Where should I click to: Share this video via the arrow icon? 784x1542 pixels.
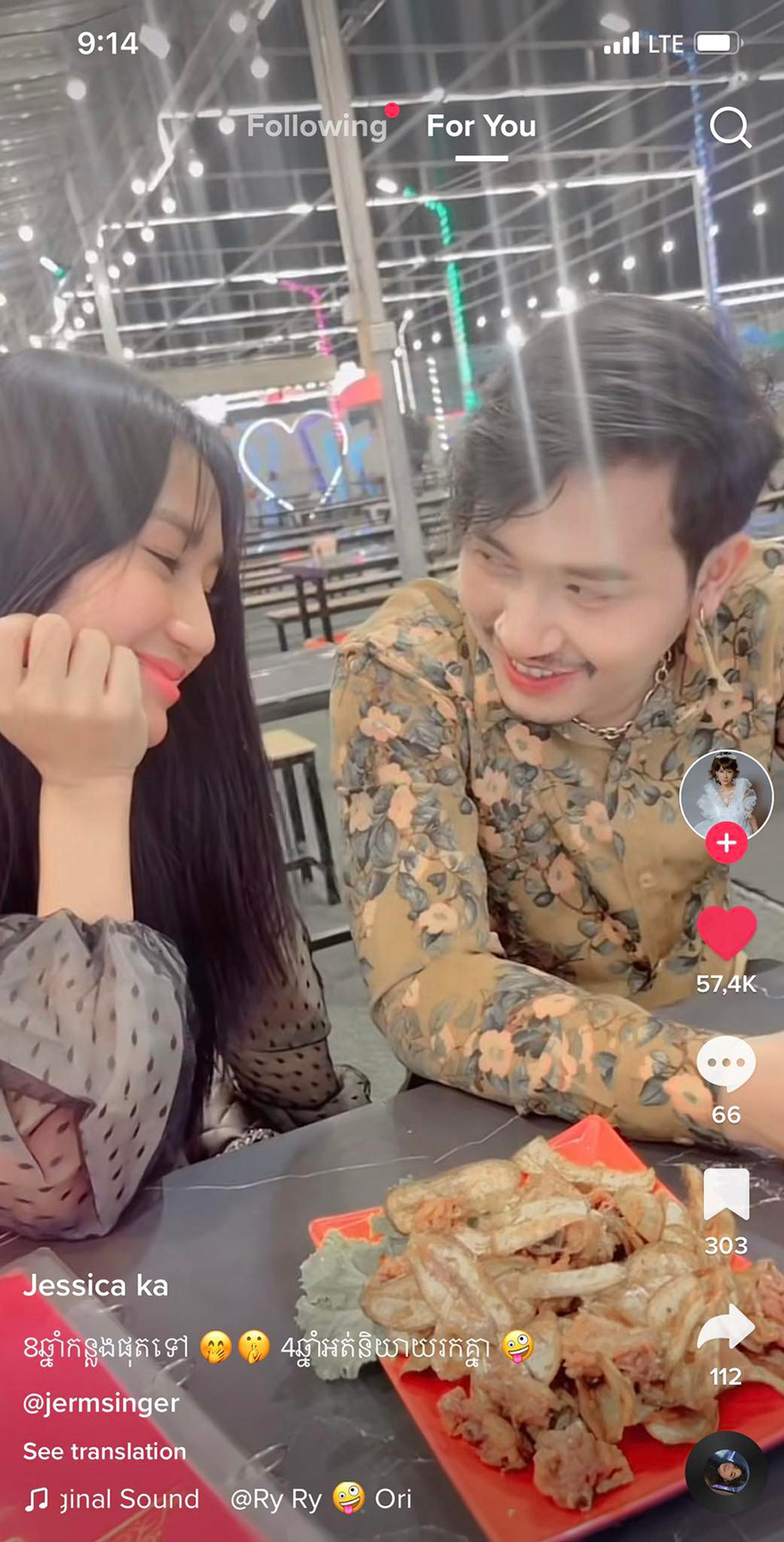(726, 1328)
